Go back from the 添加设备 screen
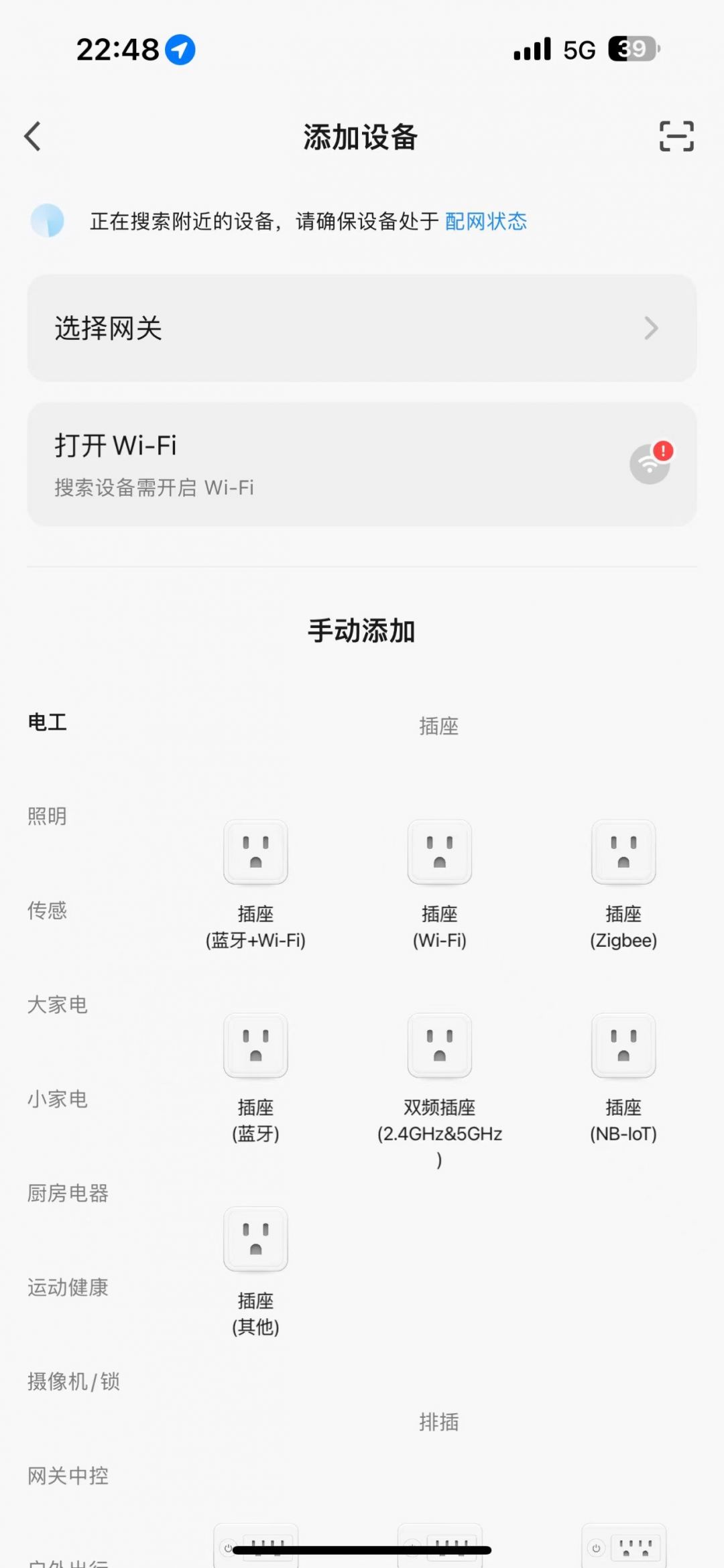 [x=32, y=137]
